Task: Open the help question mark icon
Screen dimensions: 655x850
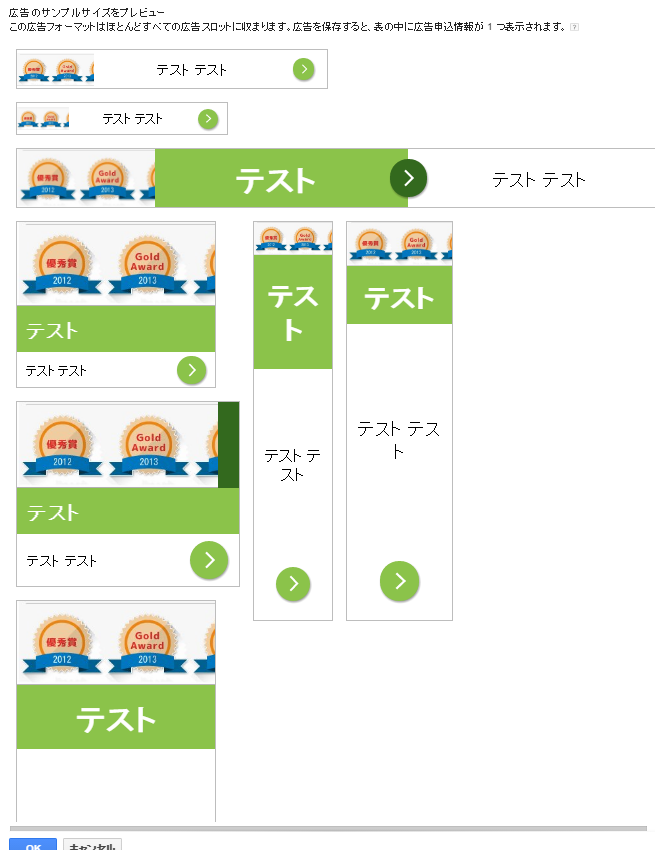Action: click(x=574, y=27)
